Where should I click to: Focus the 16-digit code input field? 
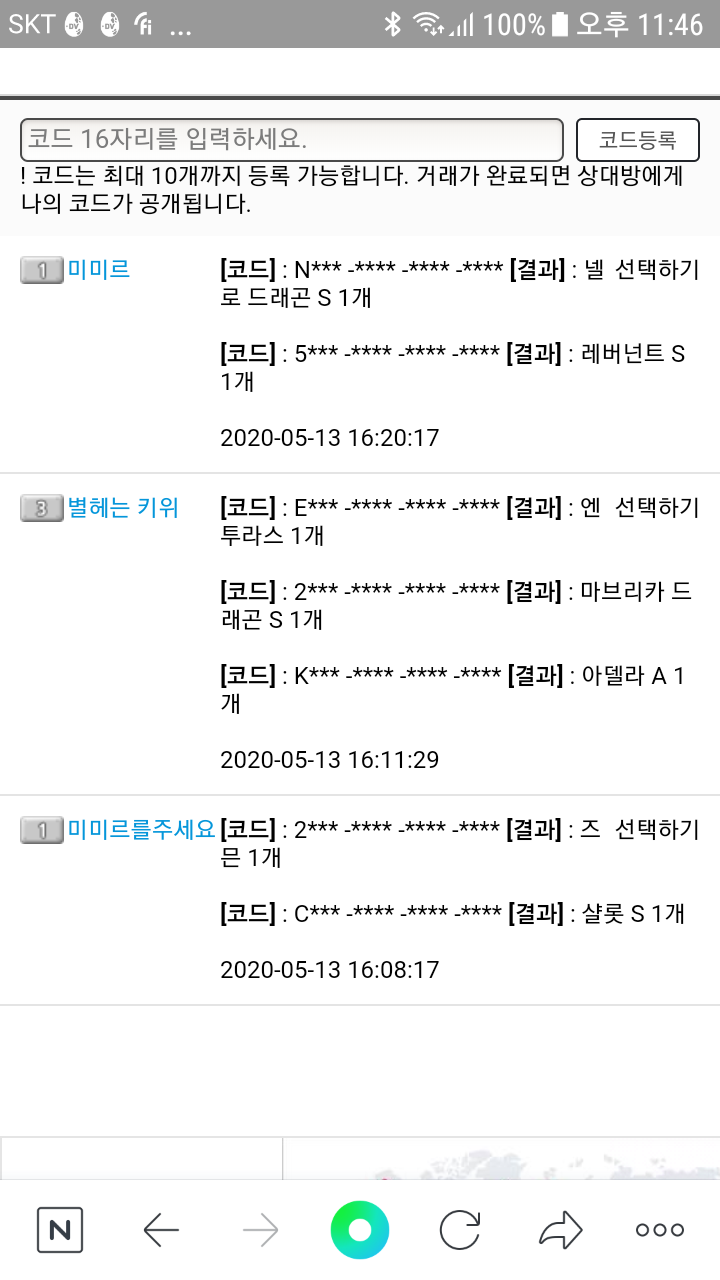pyautogui.click(x=291, y=139)
